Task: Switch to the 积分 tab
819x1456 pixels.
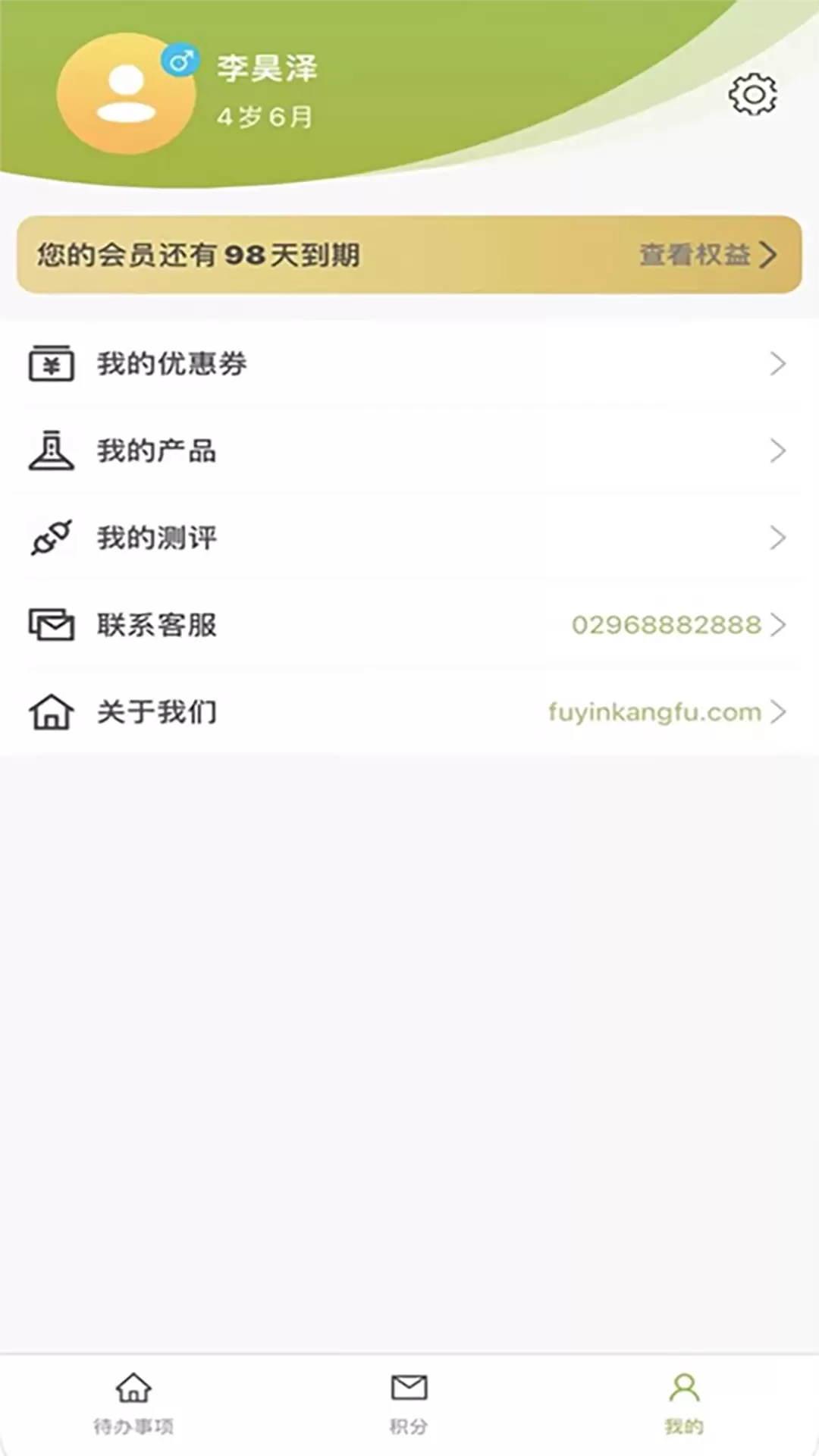Action: pos(409,1404)
